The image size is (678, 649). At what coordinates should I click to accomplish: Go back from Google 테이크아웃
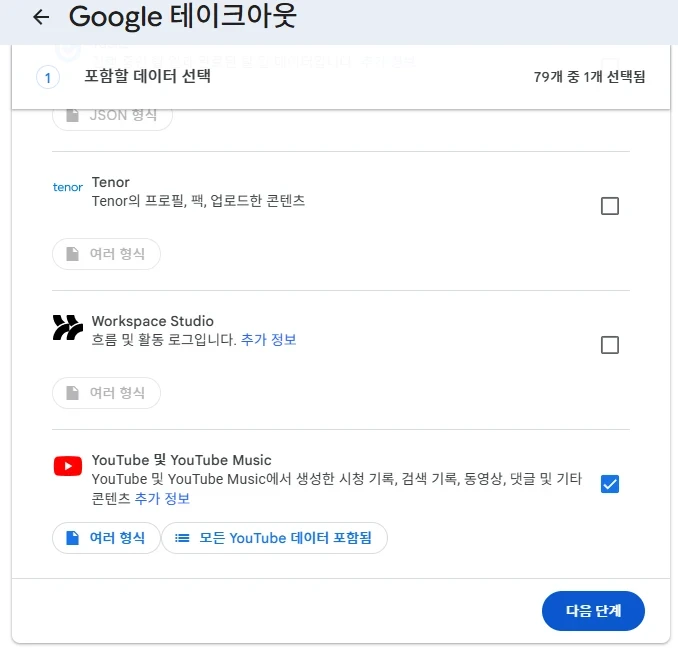pyautogui.click(x=41, y=17)
